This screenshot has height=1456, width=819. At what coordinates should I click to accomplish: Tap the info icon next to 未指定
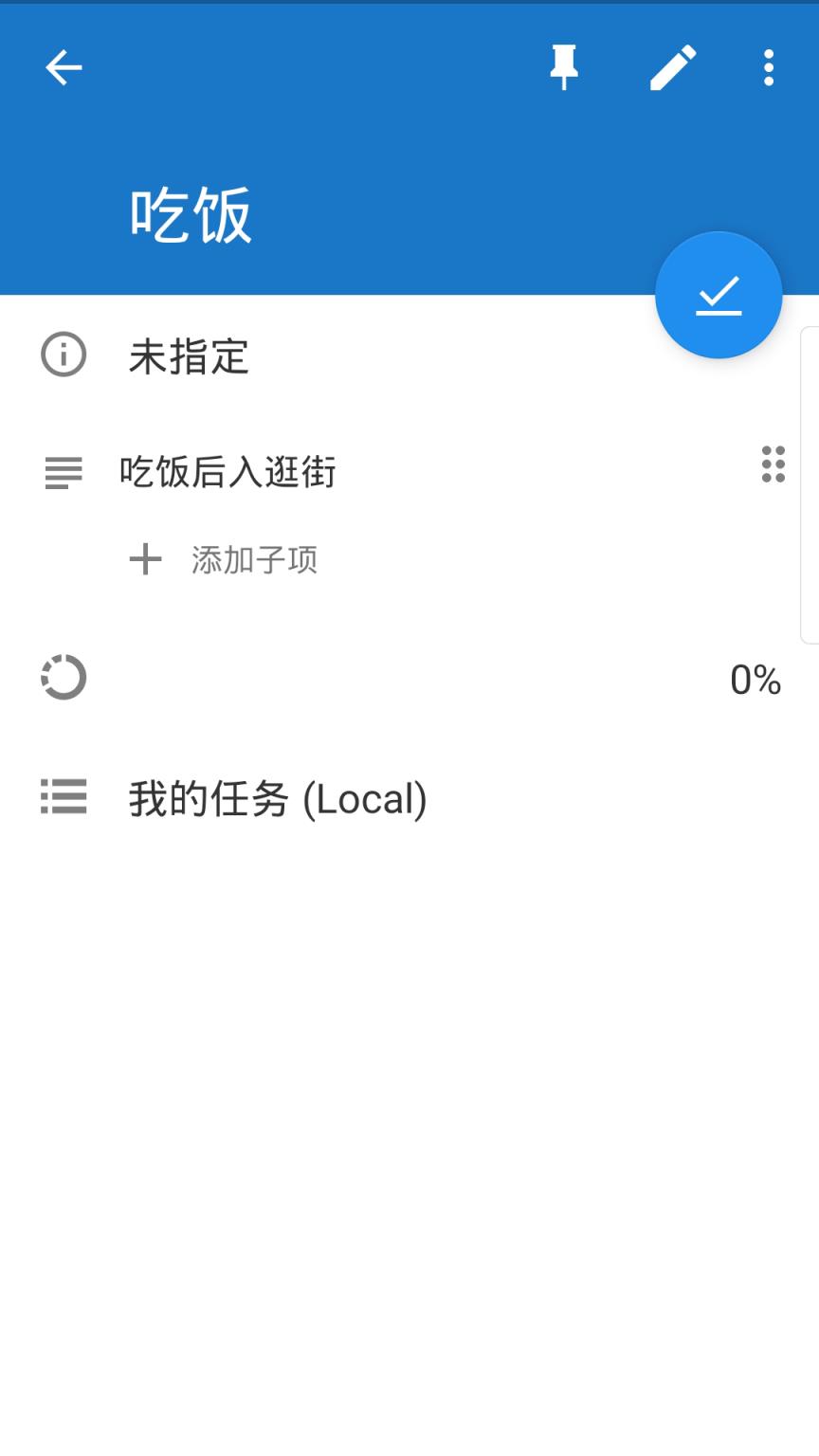(x=63, y=355)
